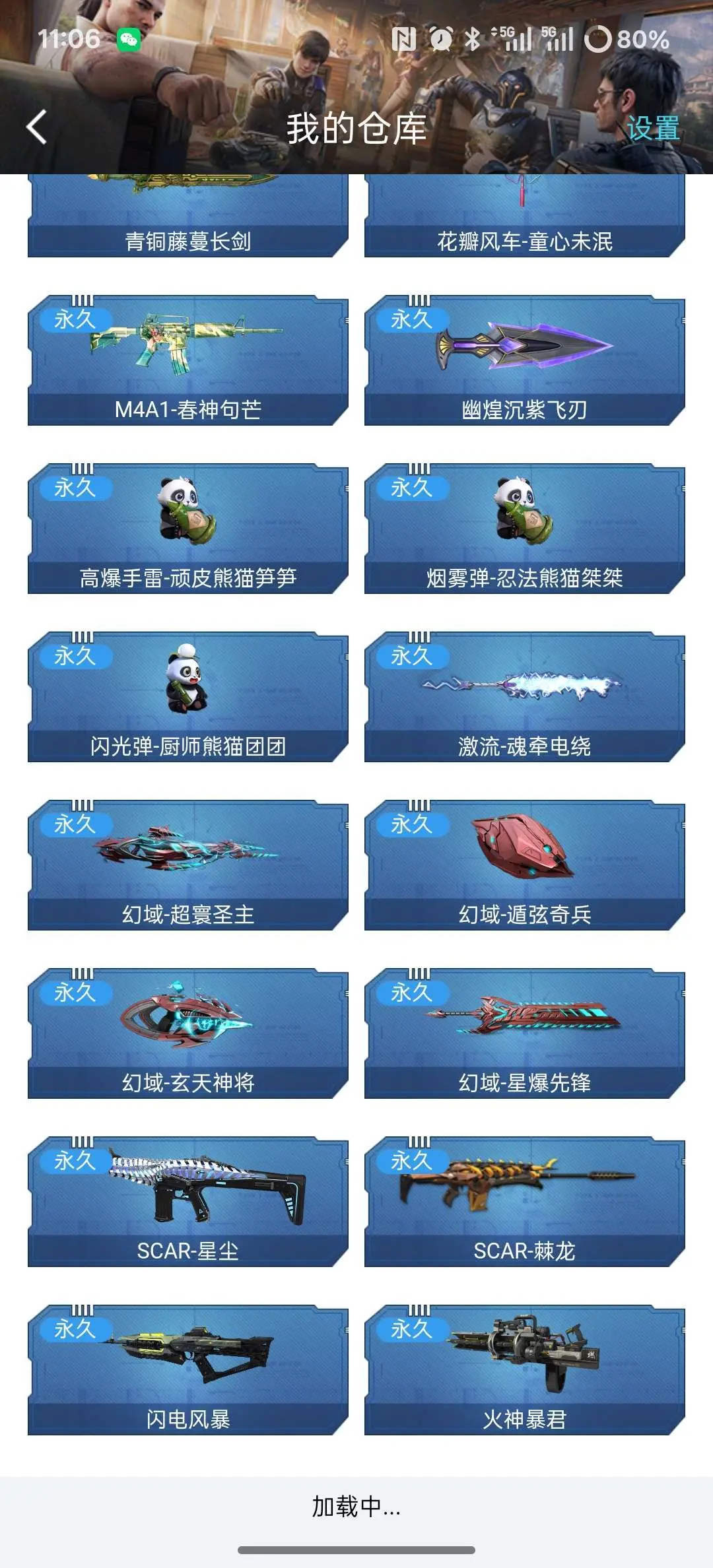Open the 火神暴君 weapon card

(524, 1370)
